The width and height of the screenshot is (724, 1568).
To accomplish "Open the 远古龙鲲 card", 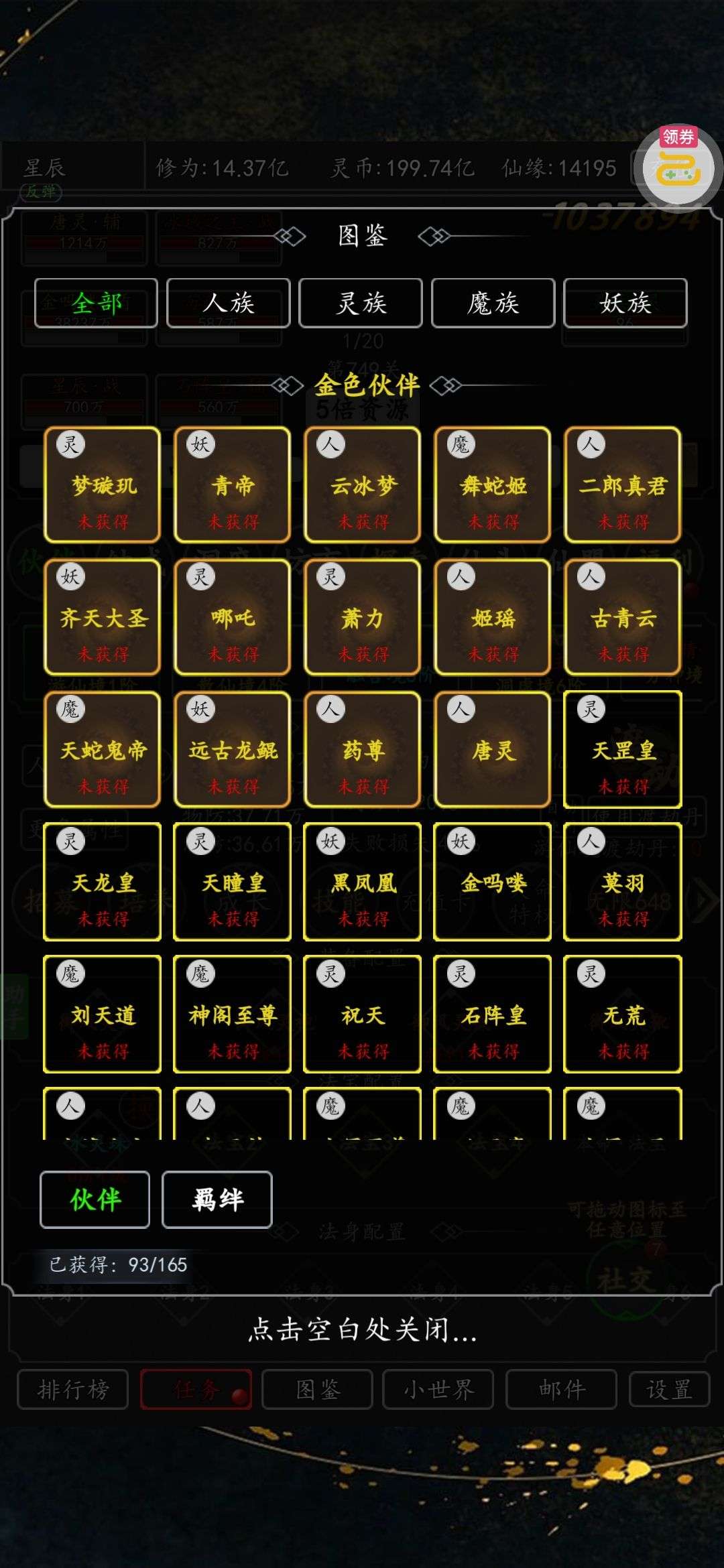I will [233, 749].
